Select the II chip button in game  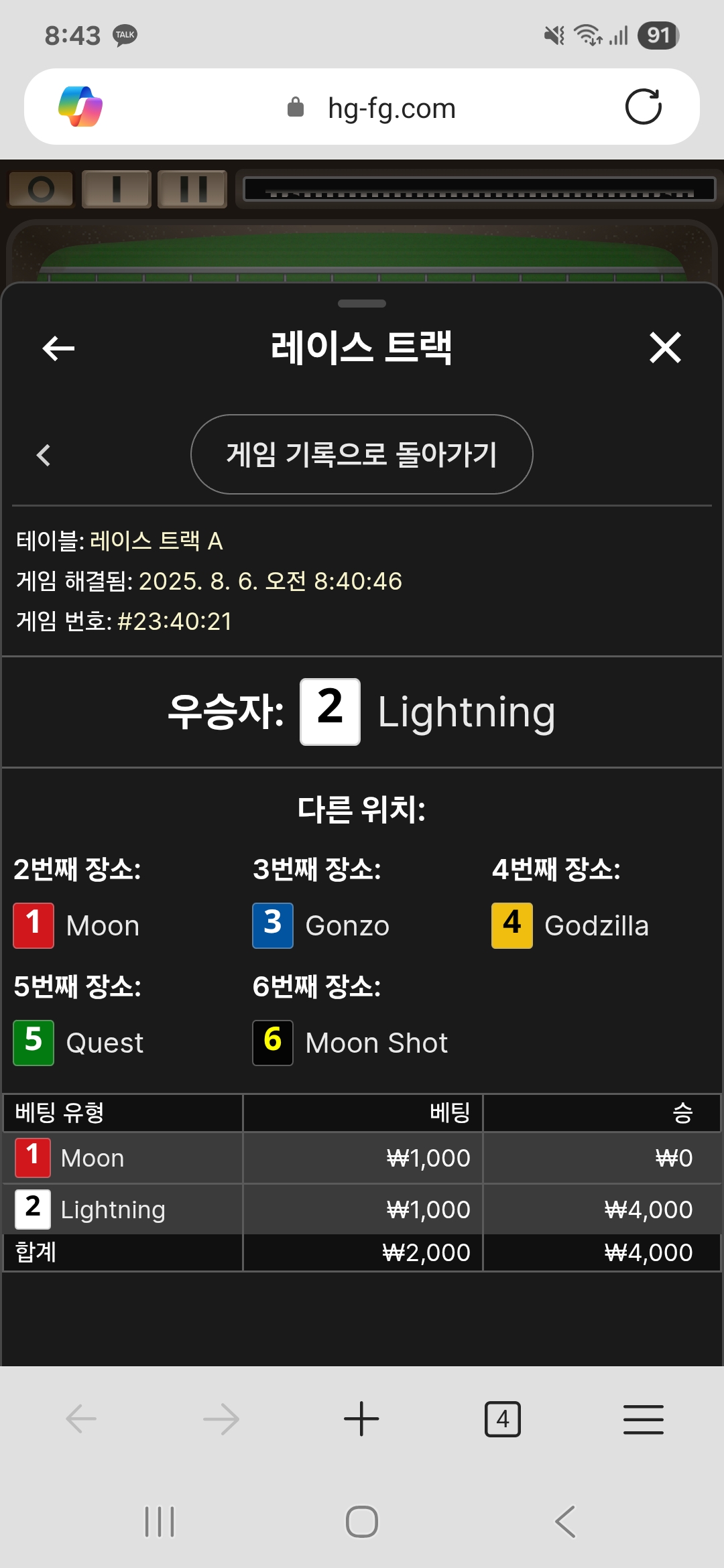pos(192,189)
